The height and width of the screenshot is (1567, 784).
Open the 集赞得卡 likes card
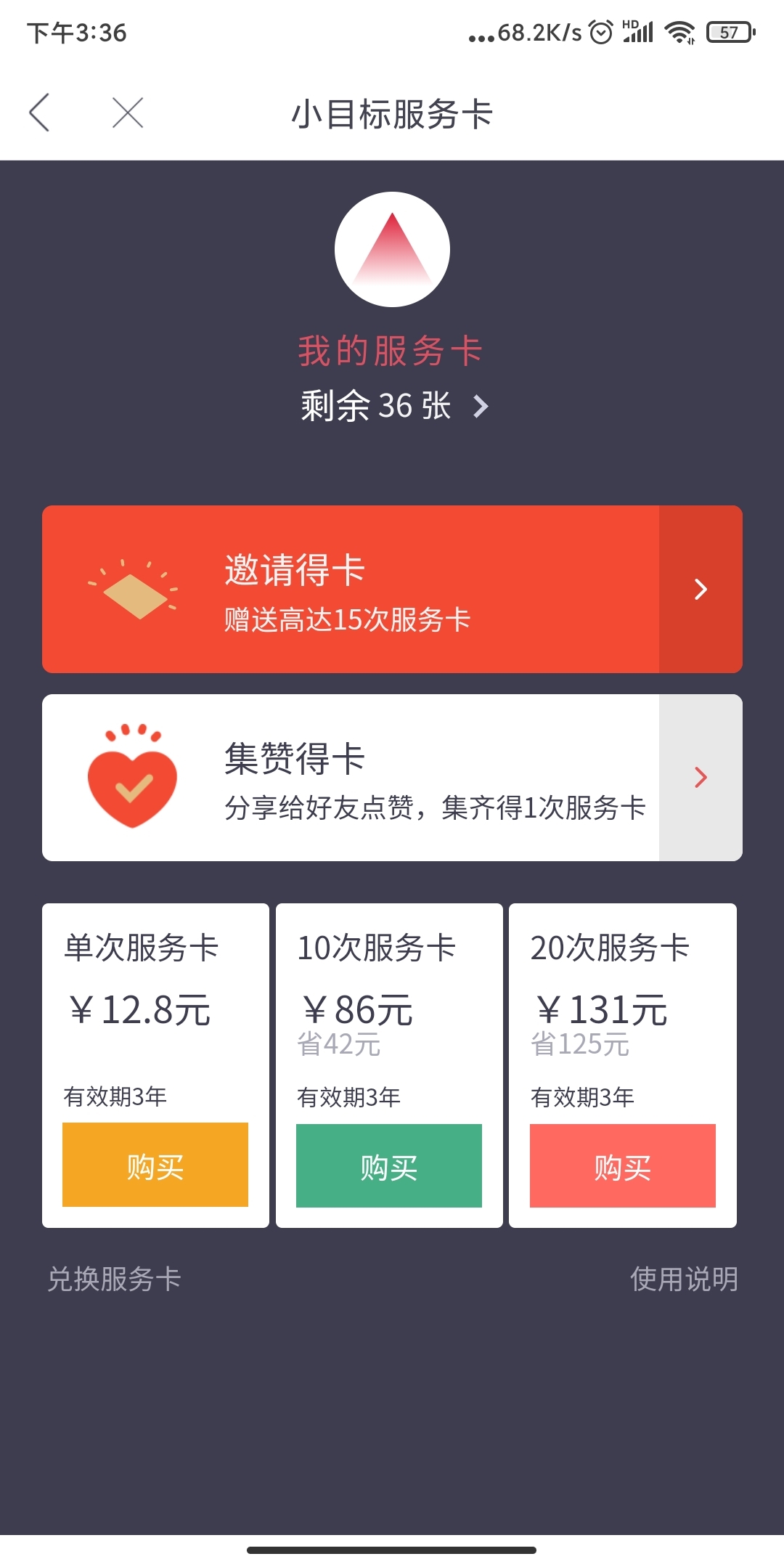pyautogui.click(x=392, y=778)
